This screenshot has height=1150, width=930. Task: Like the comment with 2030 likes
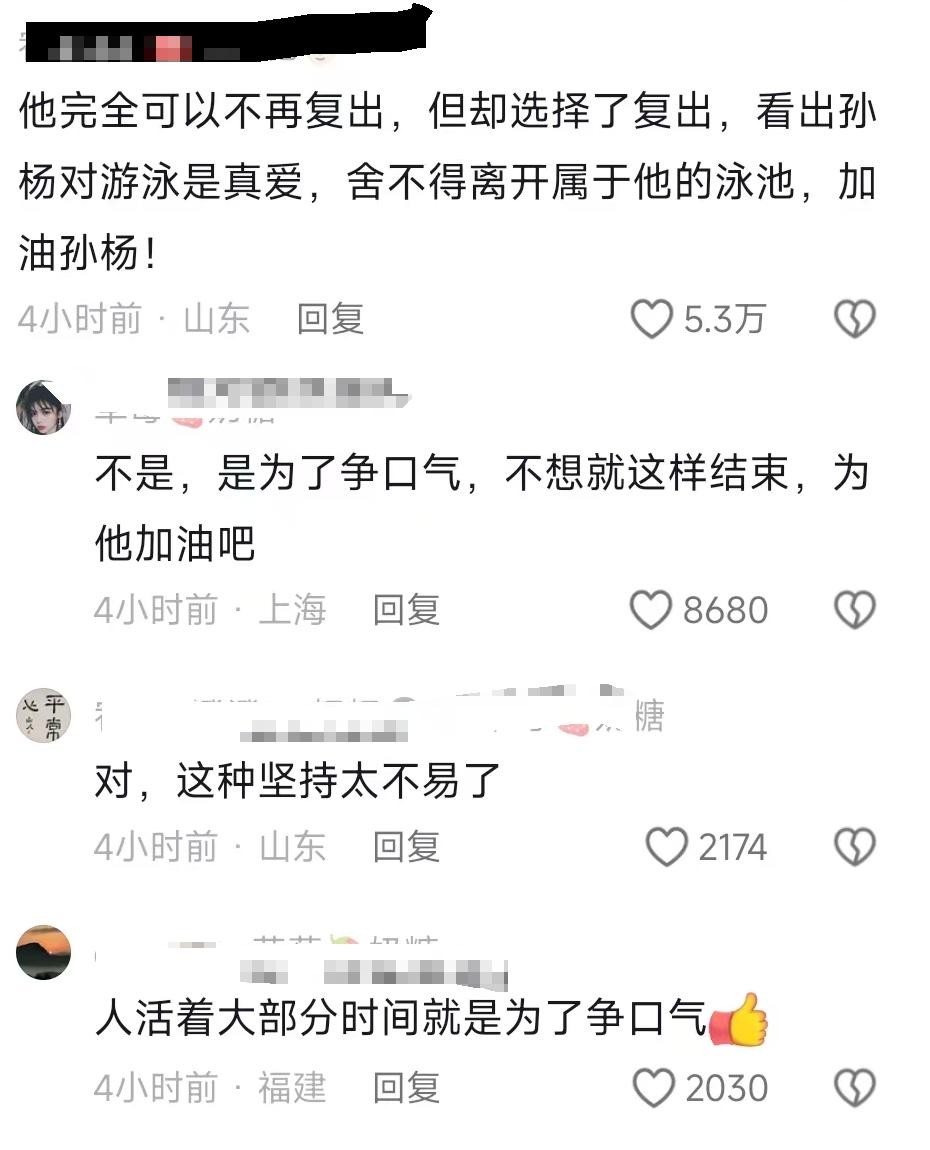coord(654,1088)
